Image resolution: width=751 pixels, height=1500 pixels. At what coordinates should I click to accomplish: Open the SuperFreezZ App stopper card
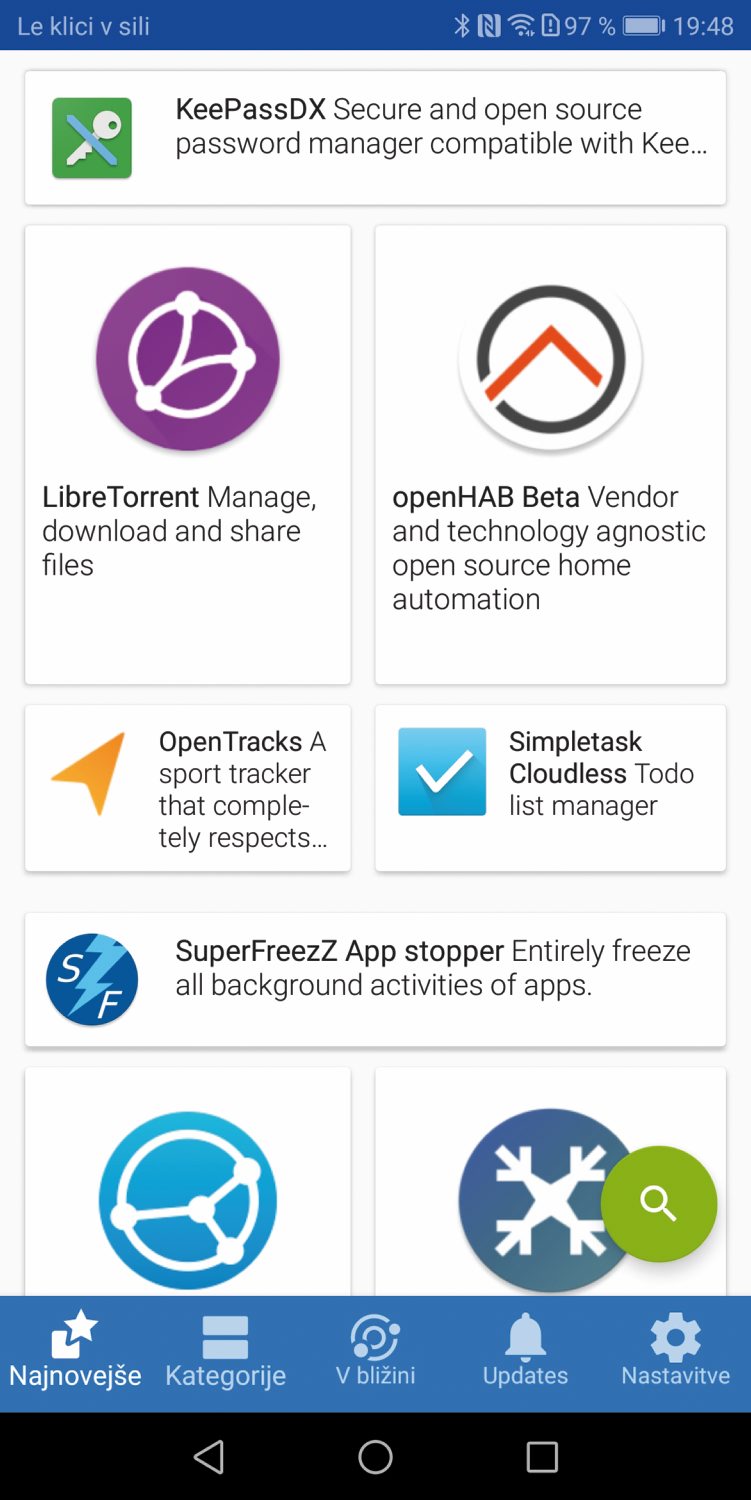click(x=375, y=980)
